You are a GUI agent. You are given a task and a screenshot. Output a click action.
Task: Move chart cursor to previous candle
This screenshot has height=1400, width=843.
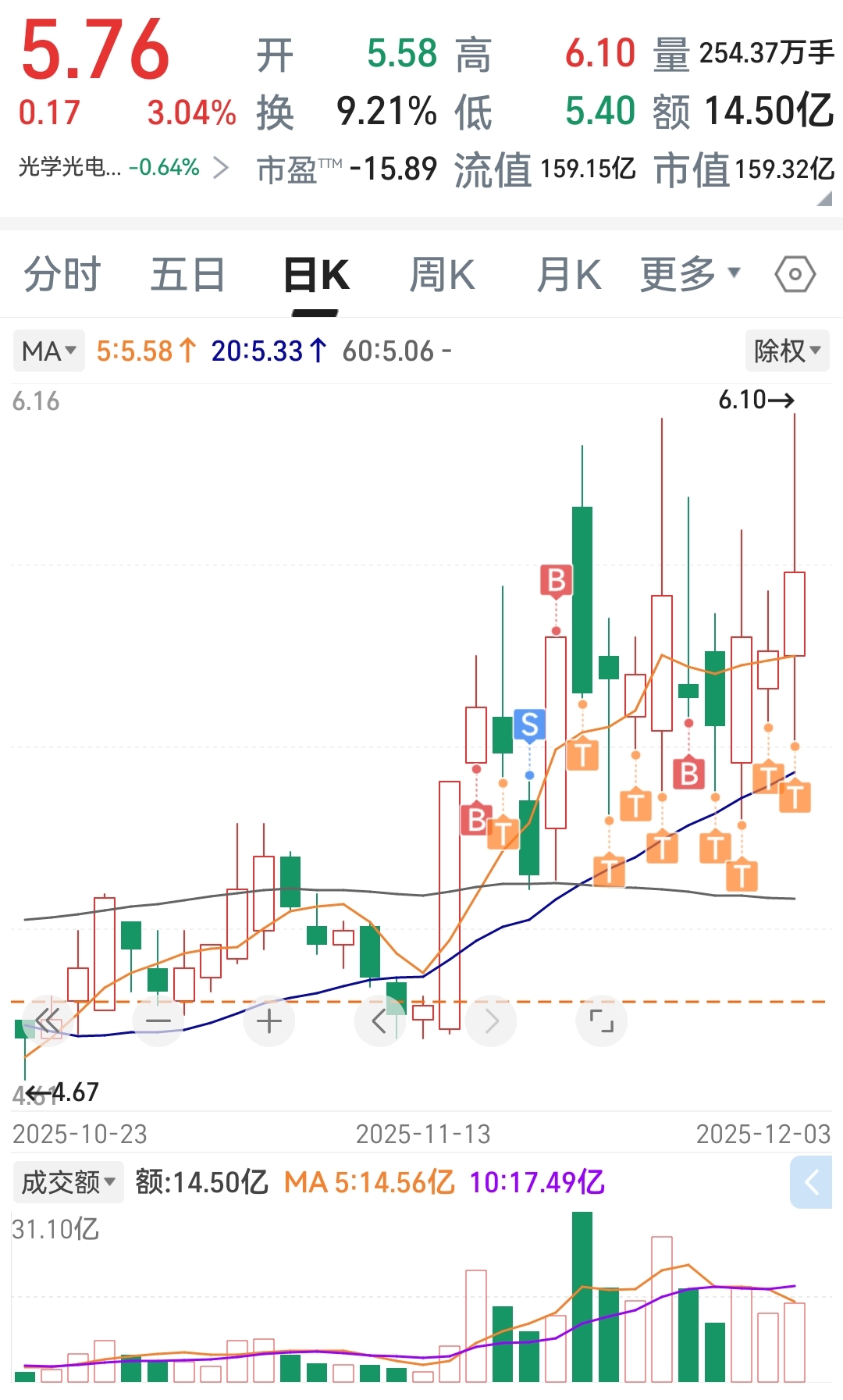tap(380, 1021)
